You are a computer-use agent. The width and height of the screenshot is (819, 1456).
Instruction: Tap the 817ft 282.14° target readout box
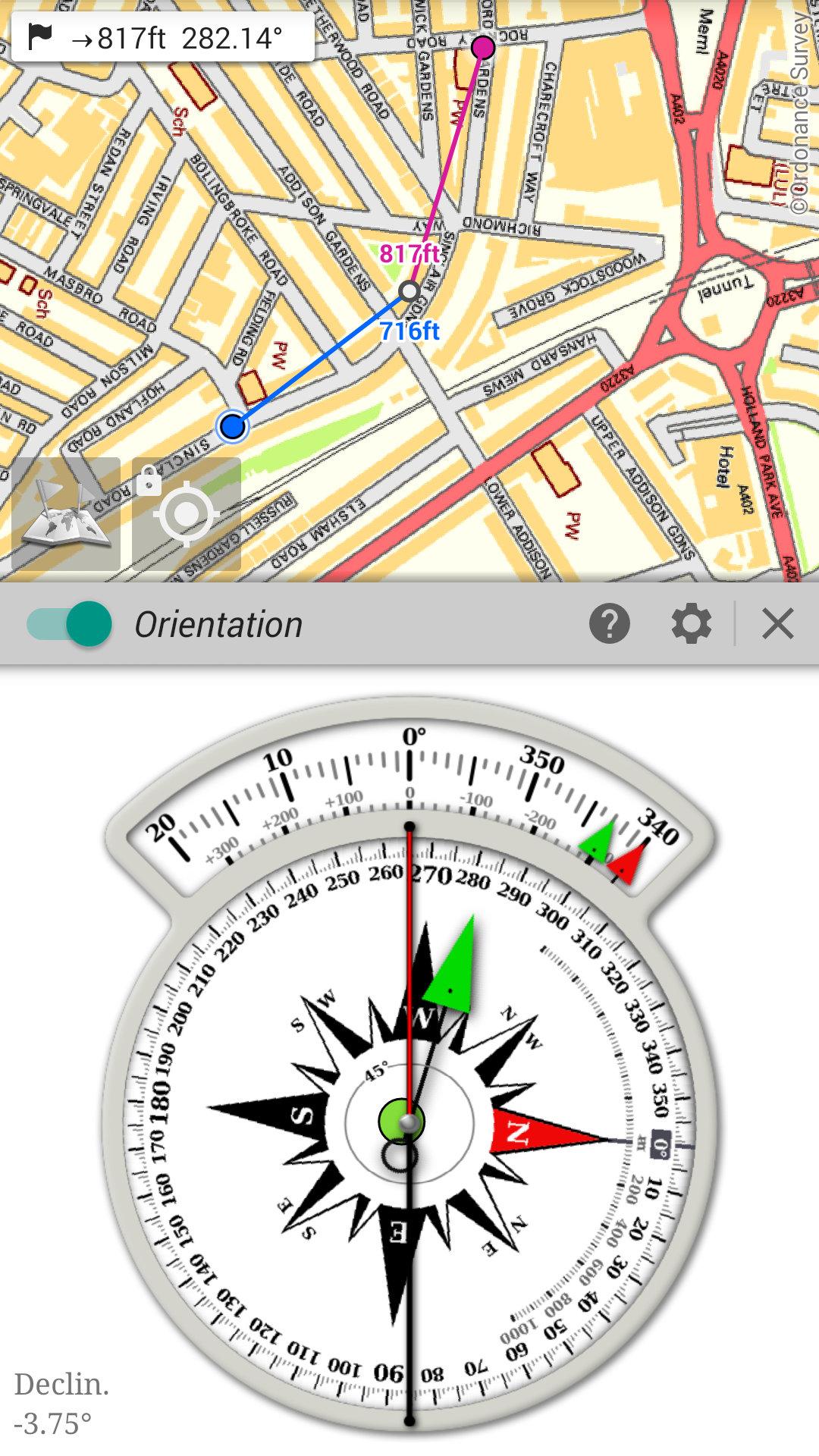(x=162, y=37)
